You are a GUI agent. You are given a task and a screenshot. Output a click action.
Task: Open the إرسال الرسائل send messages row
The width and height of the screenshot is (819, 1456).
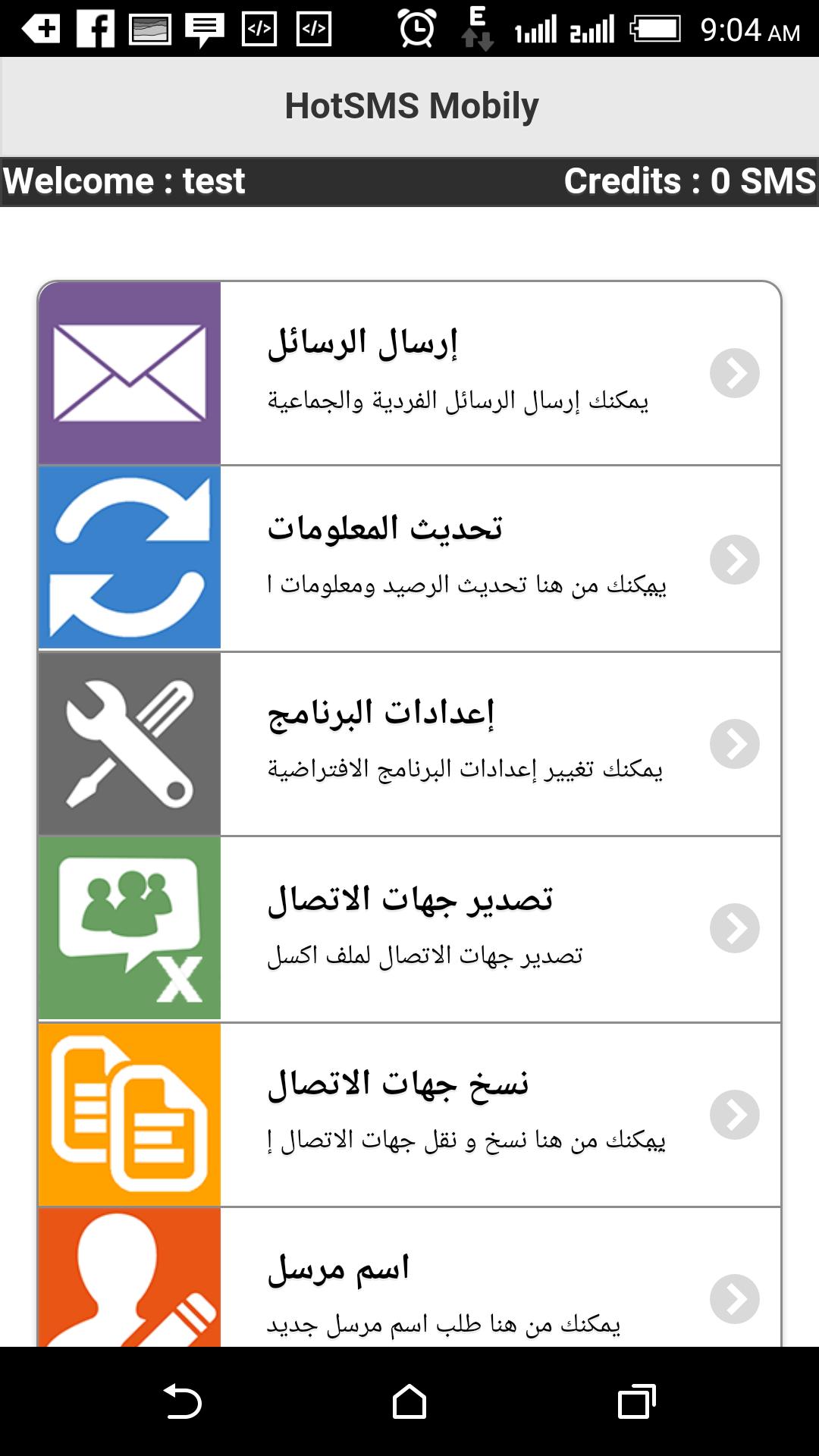click(x=409, y=372)
